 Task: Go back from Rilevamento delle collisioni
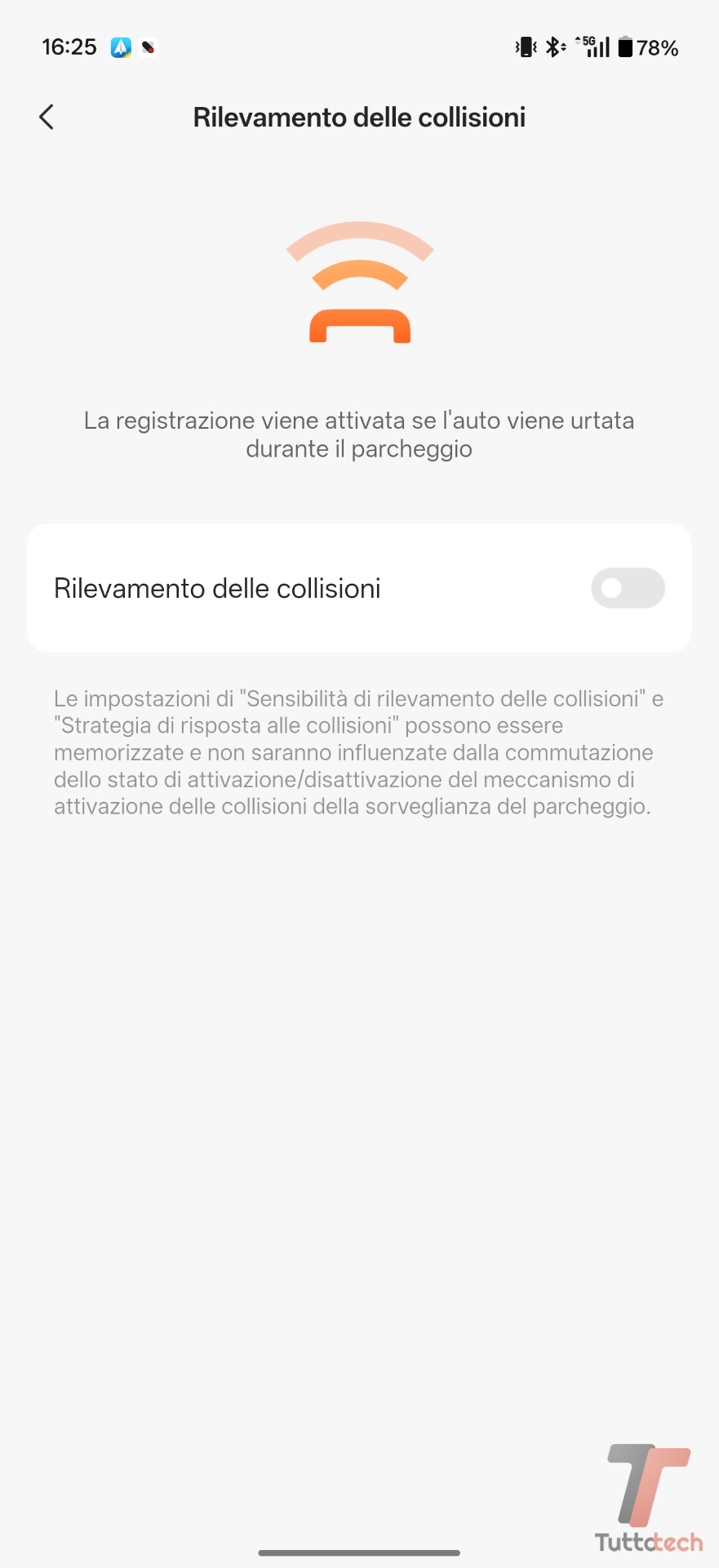tap(47, 117)
